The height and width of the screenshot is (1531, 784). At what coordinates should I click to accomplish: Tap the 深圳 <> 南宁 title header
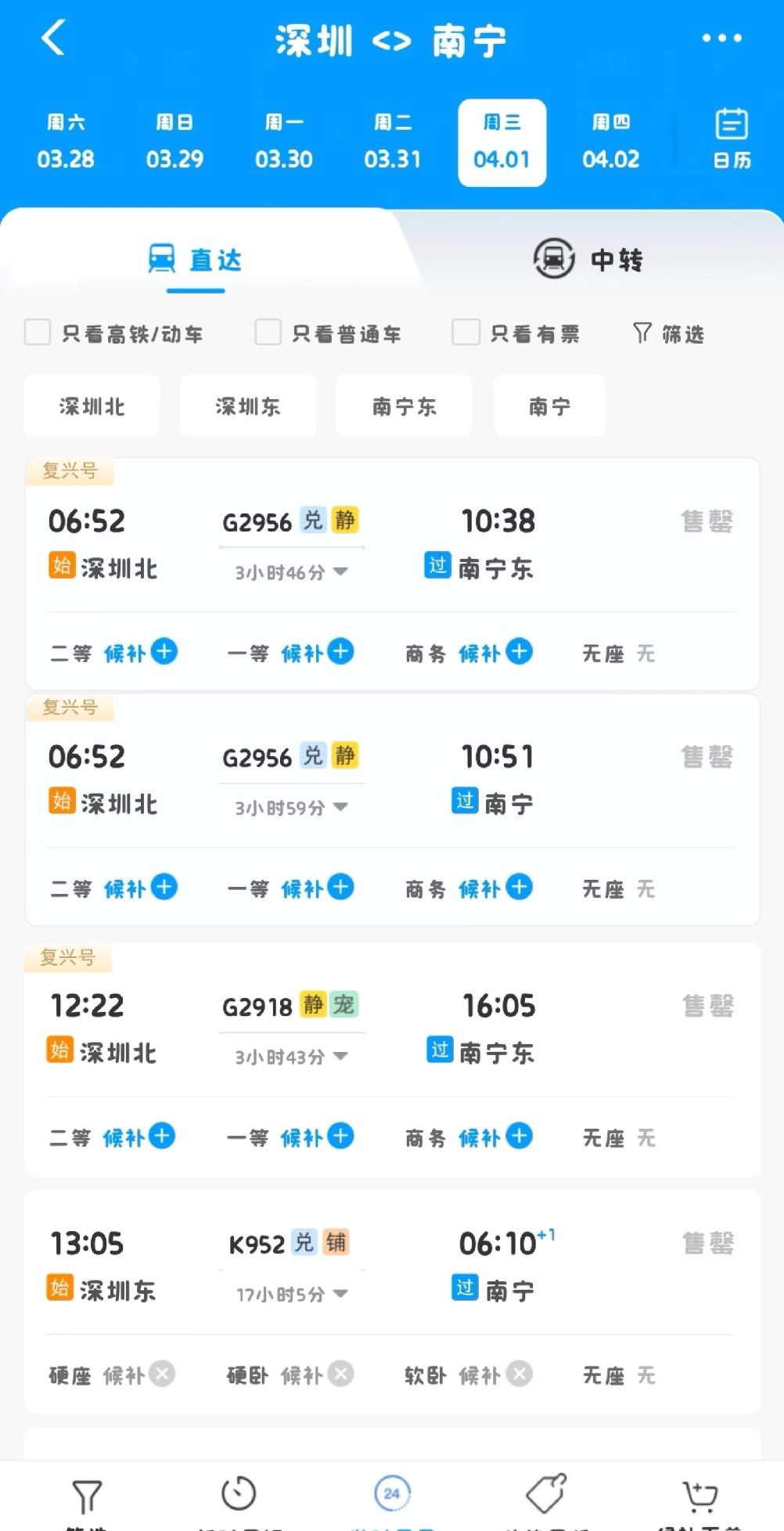[390, 39]
